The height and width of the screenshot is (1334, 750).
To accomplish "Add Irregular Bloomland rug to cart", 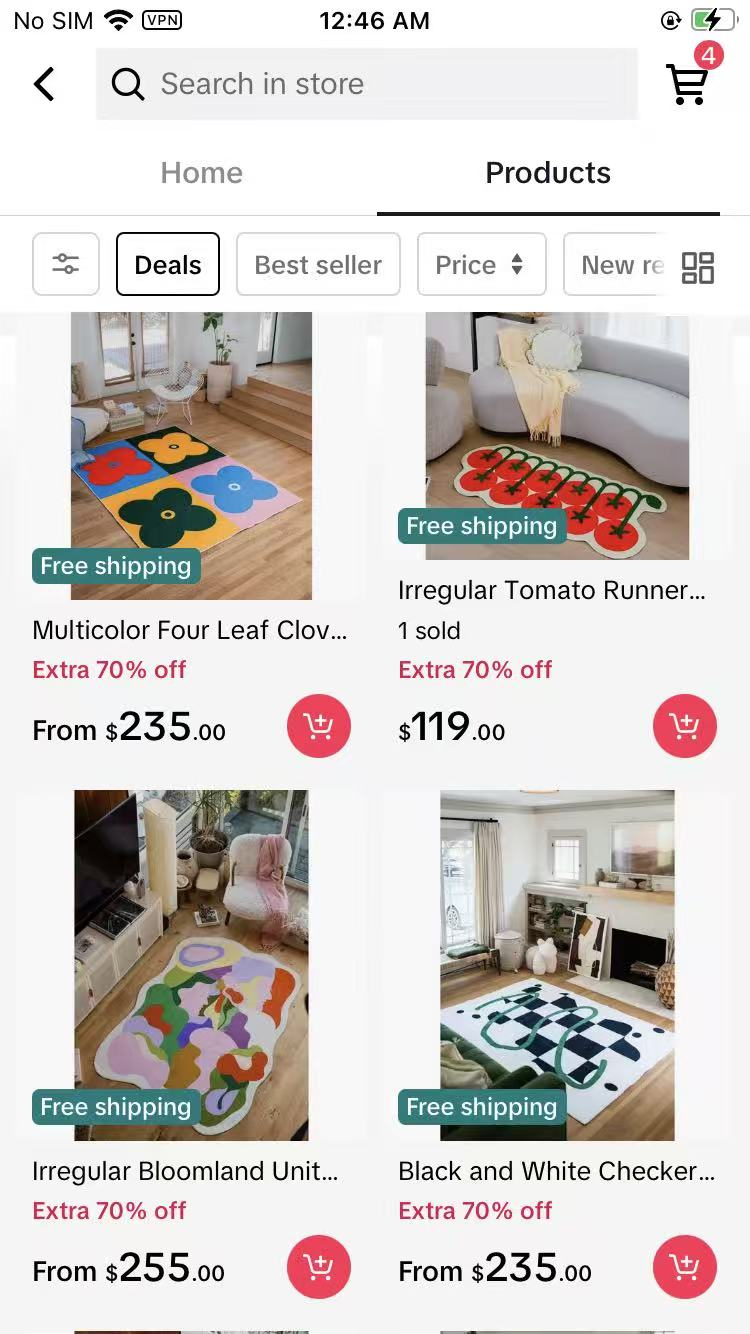I will click(x=318, y=1267).
